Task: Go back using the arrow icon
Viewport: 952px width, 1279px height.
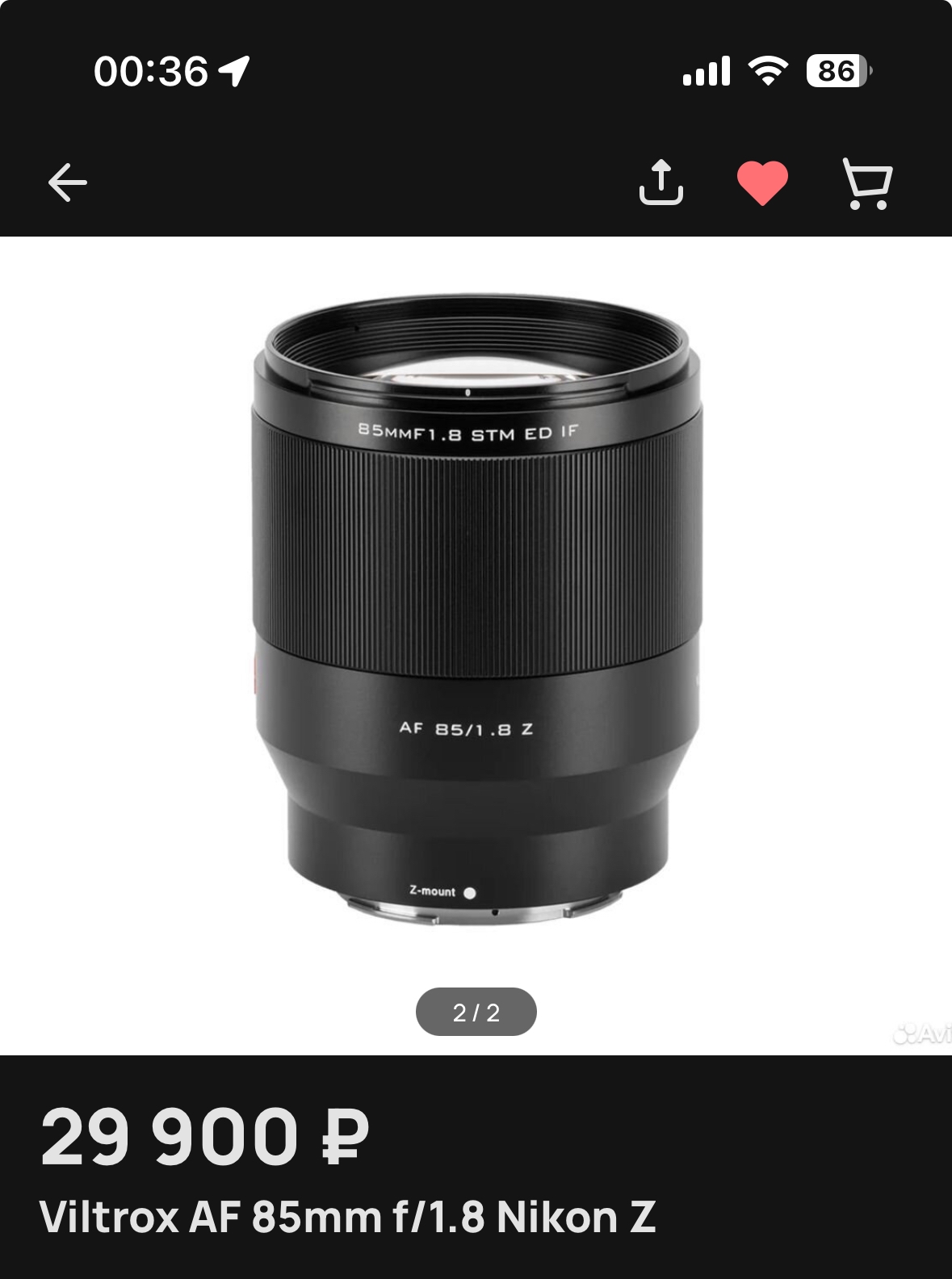Action: tap(68, 182)
